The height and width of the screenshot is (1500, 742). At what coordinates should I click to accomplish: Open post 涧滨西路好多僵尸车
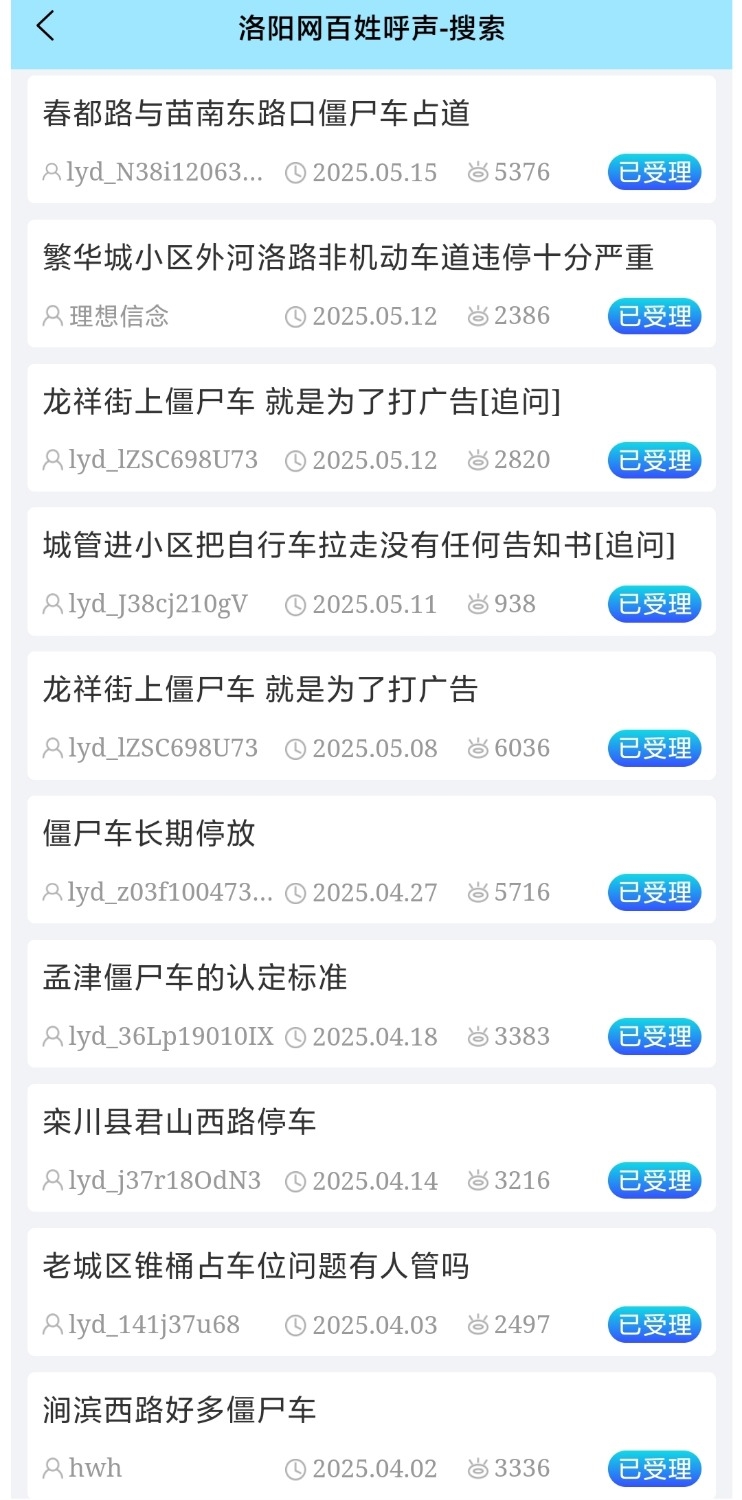[180, 1410]
